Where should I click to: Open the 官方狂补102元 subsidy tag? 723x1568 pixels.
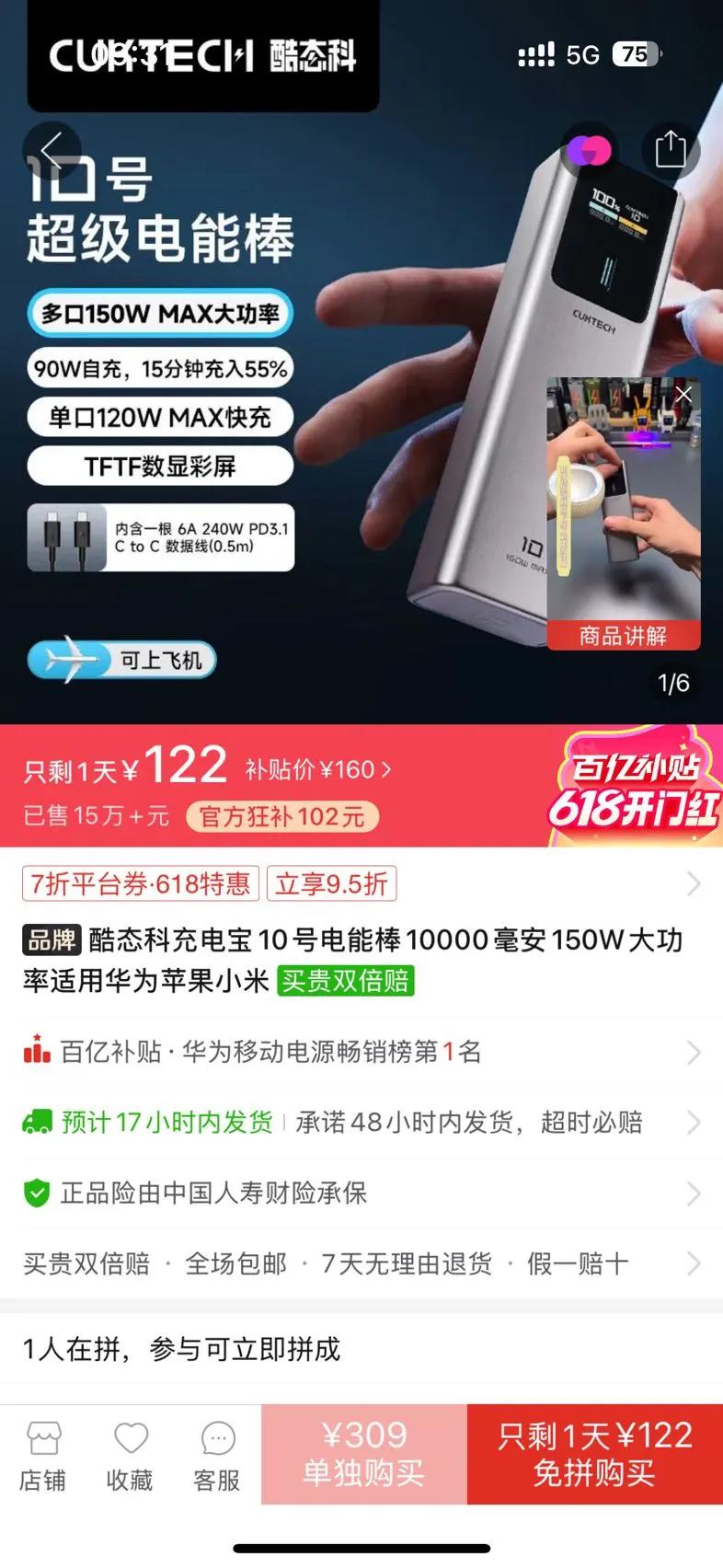[x=282, y=816]
